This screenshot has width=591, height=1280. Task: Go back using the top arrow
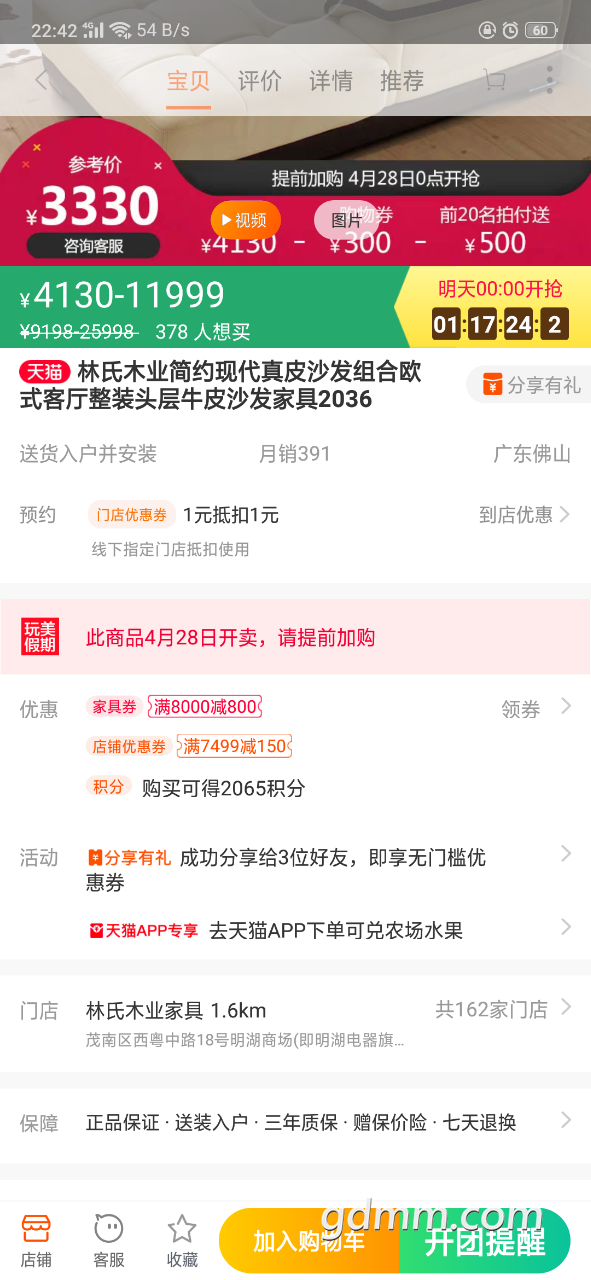click(41, 81)
